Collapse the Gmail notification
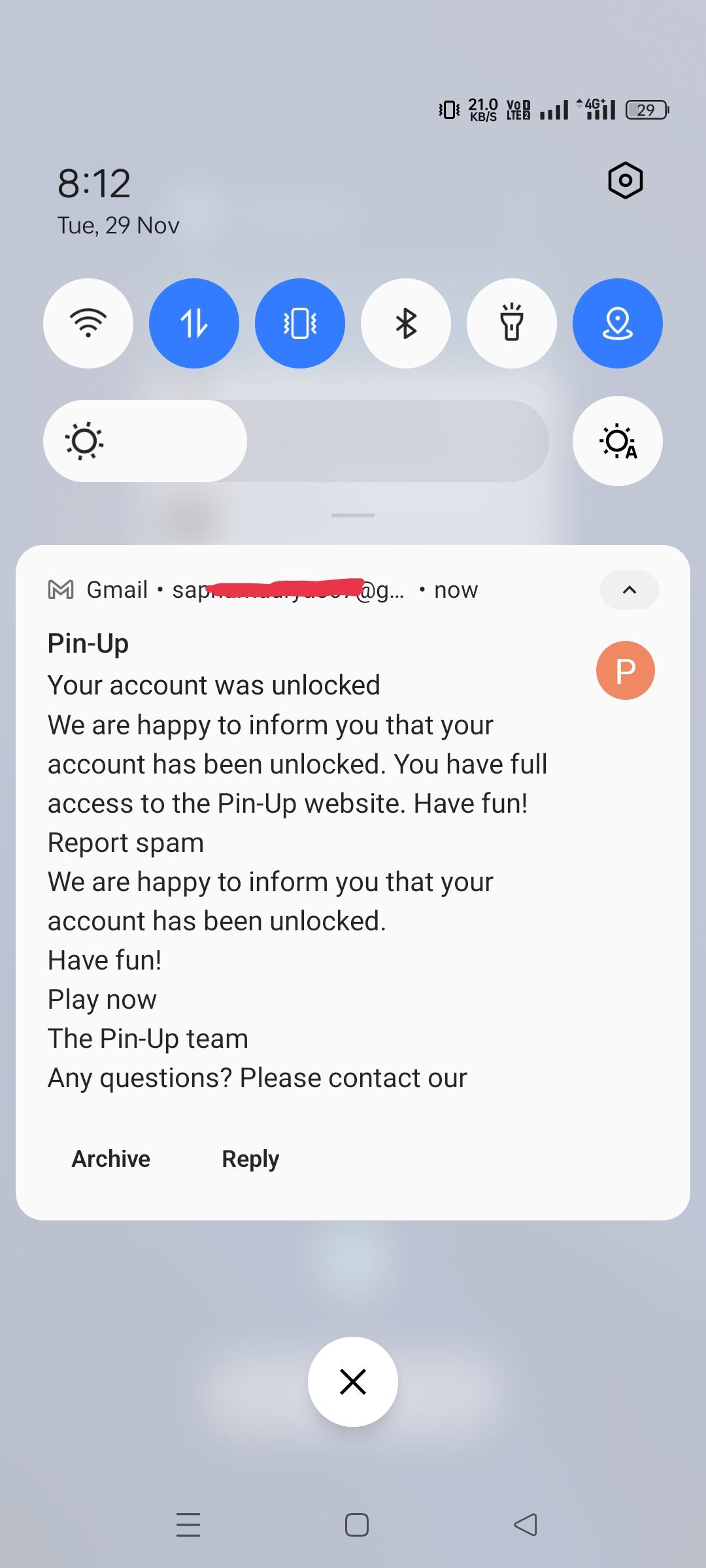The height and width of the screenshot is (1568, 706). click(x=629, y=590)
